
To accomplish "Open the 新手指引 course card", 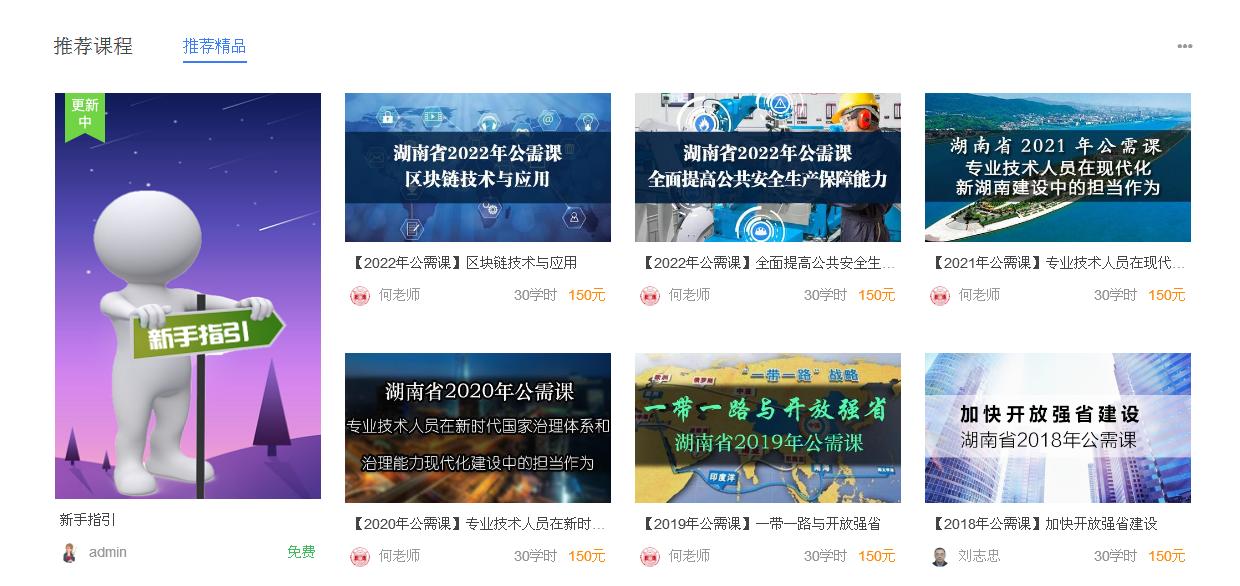I will click(x=188, y=296).
